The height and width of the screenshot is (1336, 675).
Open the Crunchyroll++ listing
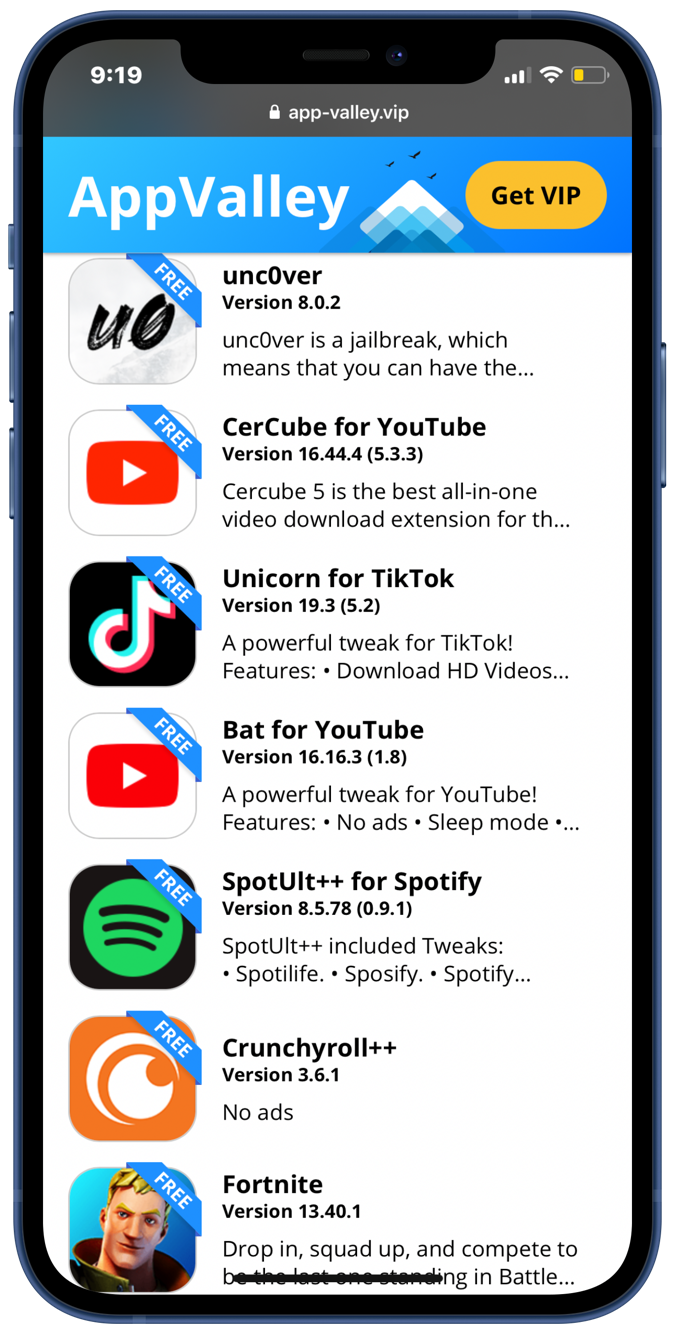point(309,1048)
